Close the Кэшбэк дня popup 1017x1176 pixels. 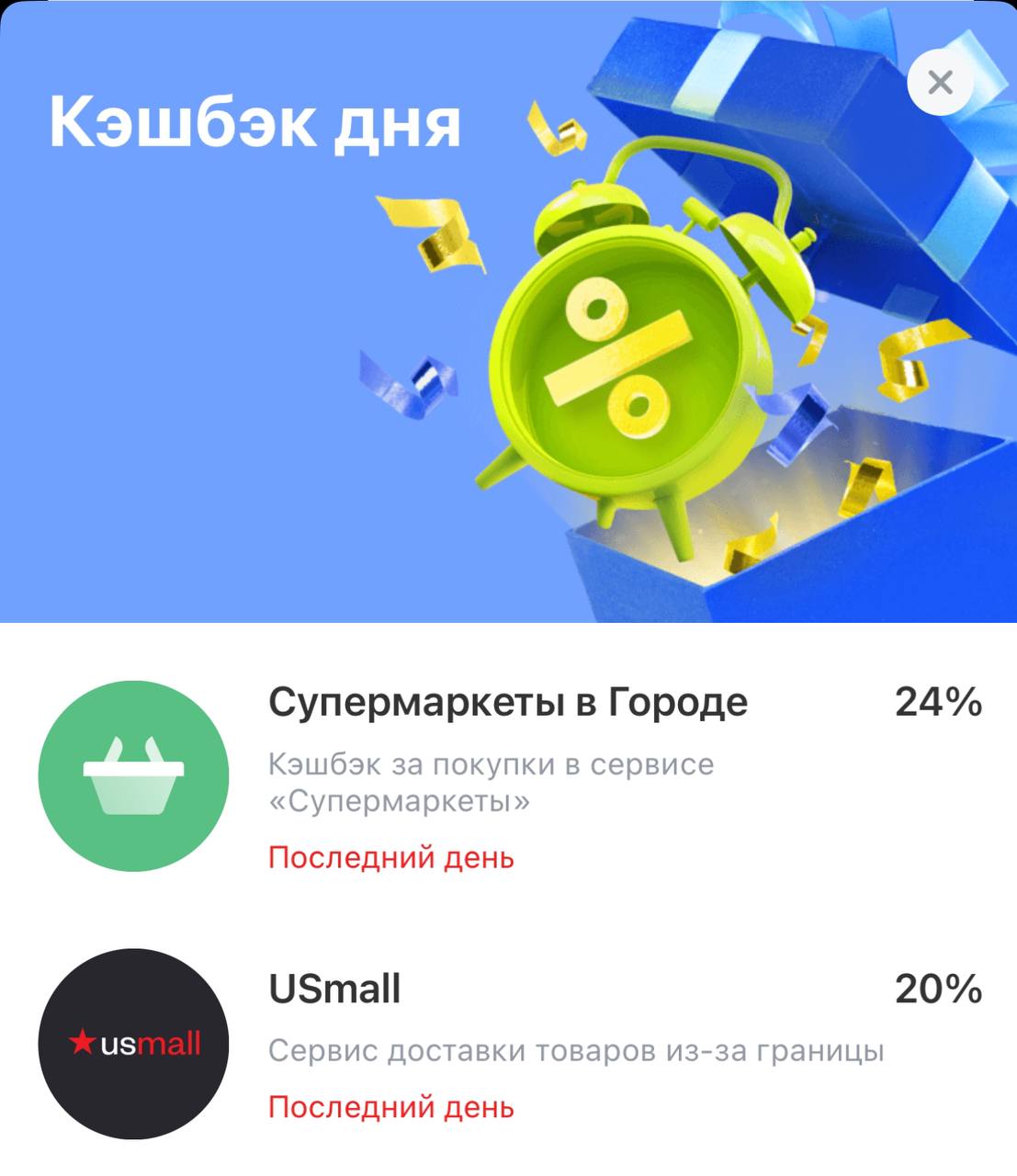[940, 83]
